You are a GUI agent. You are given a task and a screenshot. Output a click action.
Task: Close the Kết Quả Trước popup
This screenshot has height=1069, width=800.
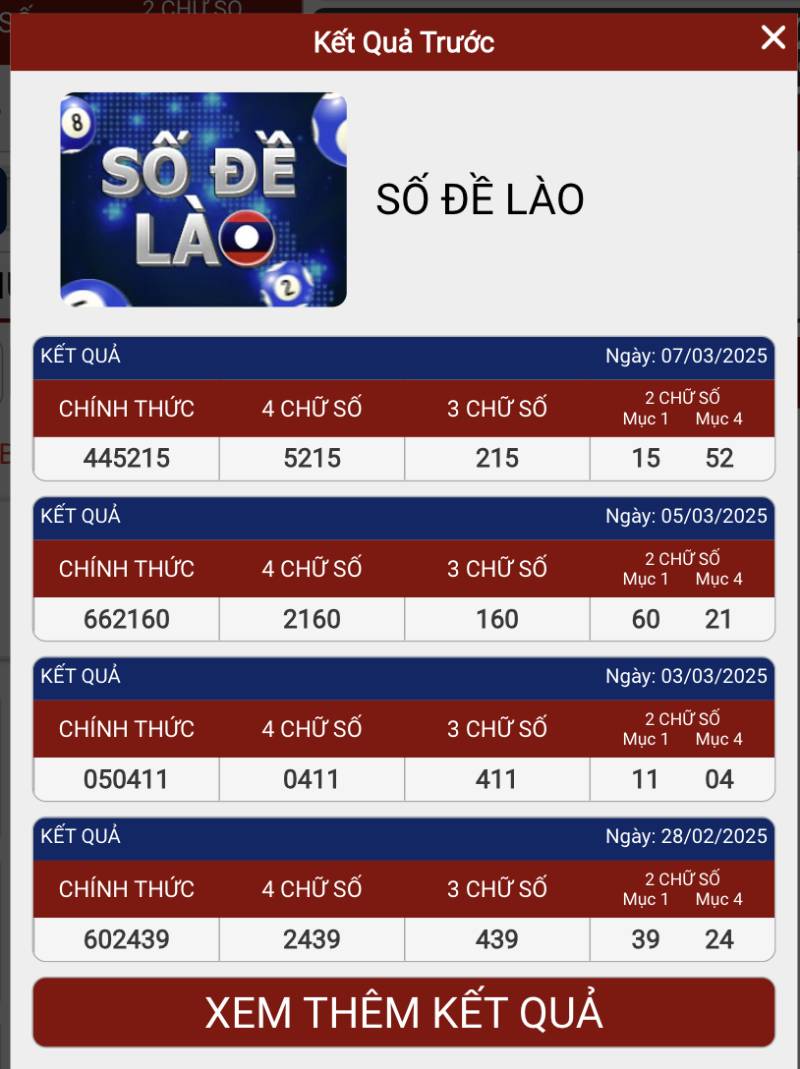pyautogui.click(x=771, y=38)
